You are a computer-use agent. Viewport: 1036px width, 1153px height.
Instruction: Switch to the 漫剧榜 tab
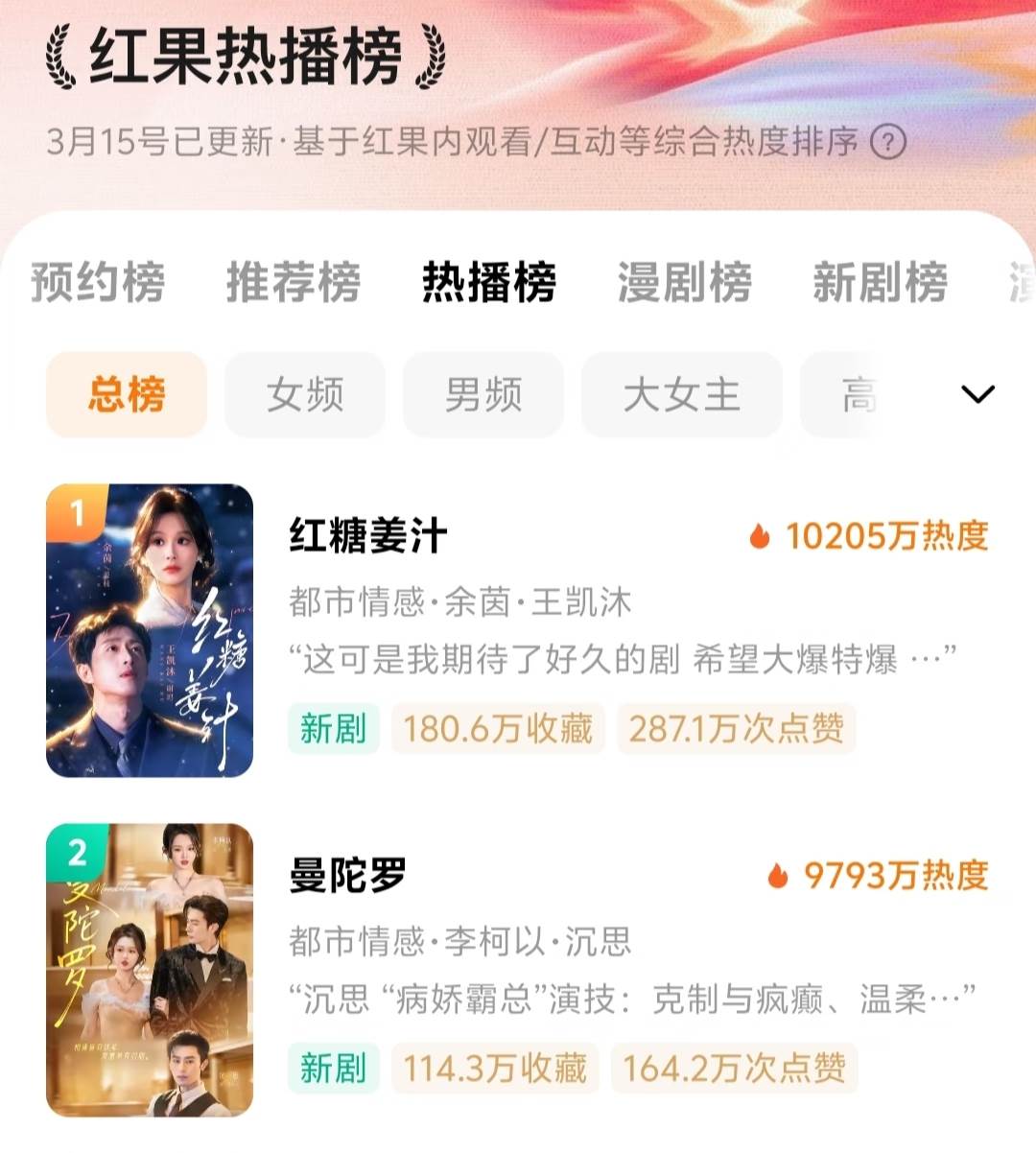pos(685,282)
